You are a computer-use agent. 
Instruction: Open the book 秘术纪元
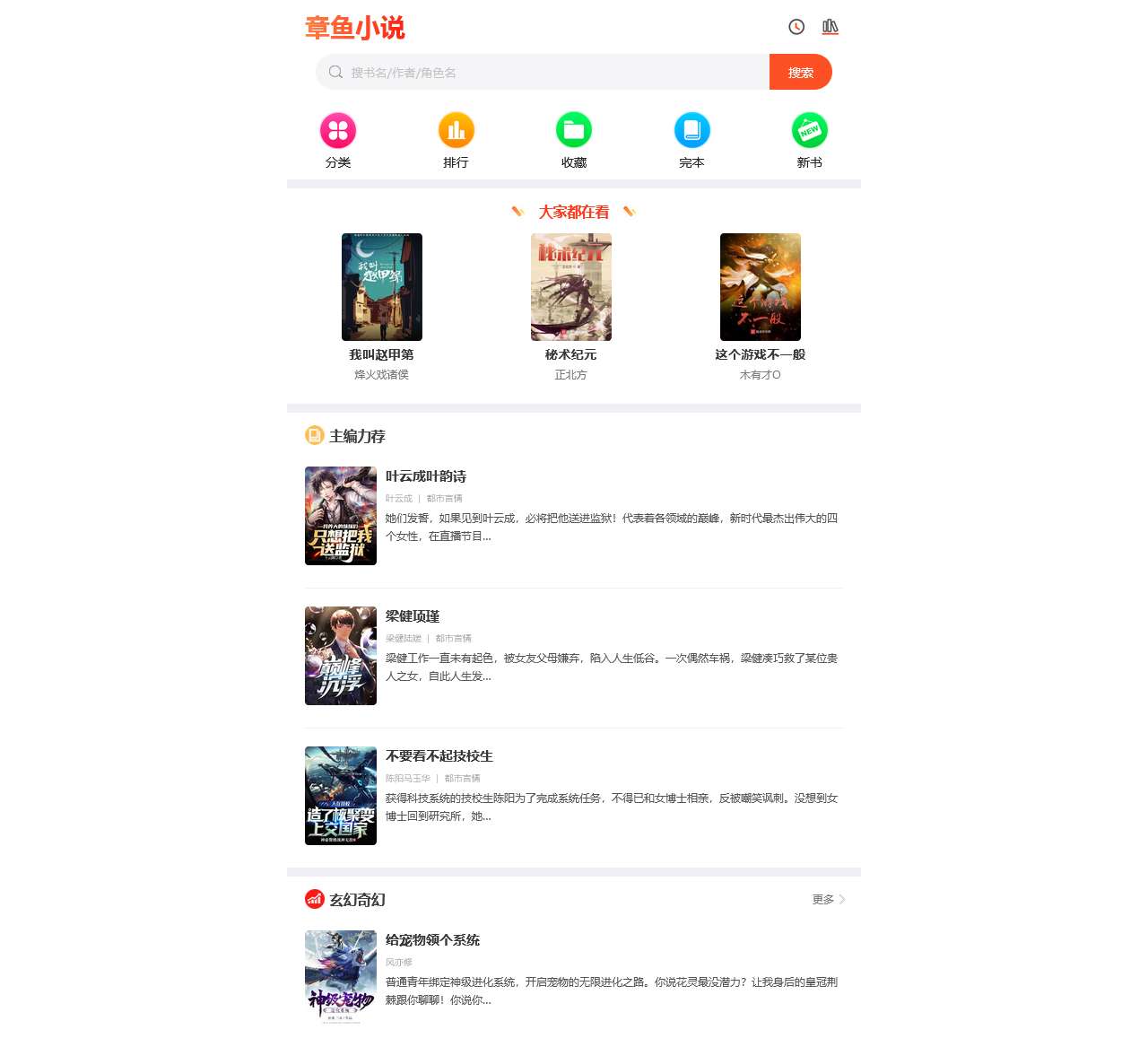[x=571, y=288]
